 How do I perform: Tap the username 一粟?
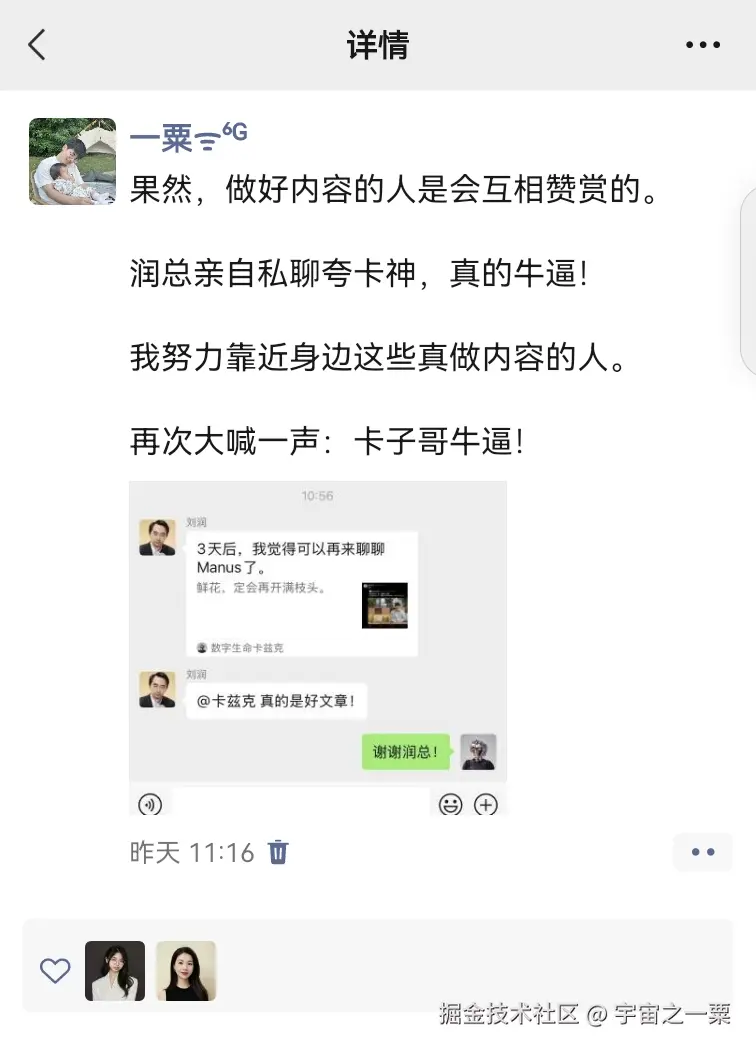(x=161, y=139)
